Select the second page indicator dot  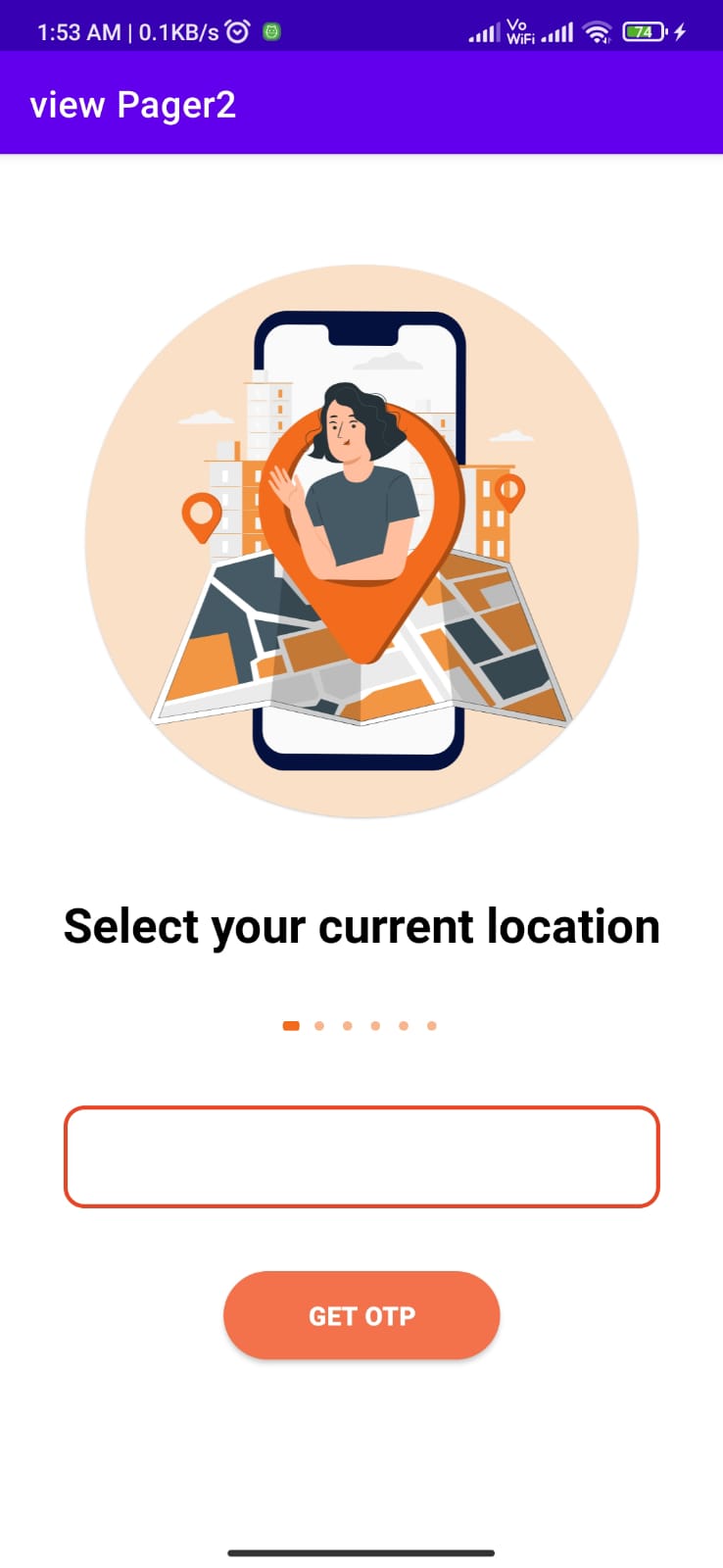319,1026
